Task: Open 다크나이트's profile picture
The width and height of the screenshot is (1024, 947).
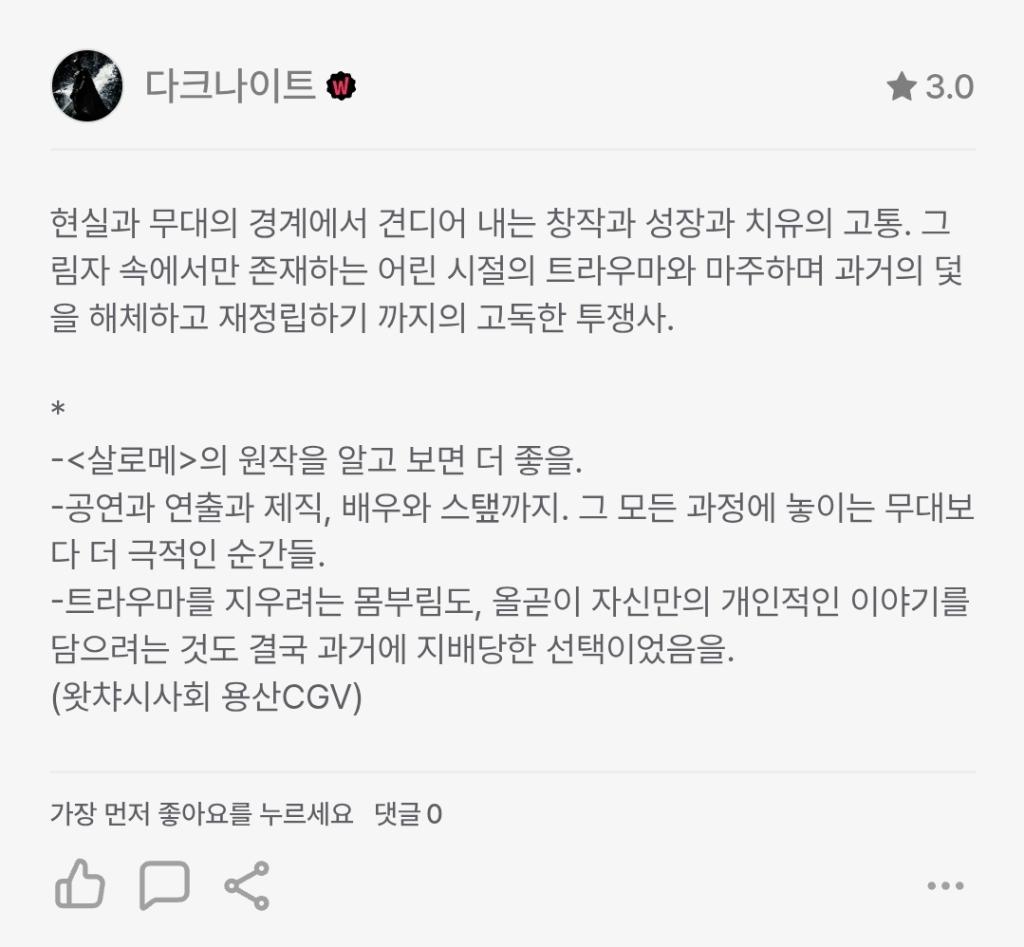Action: coord(87,87)
